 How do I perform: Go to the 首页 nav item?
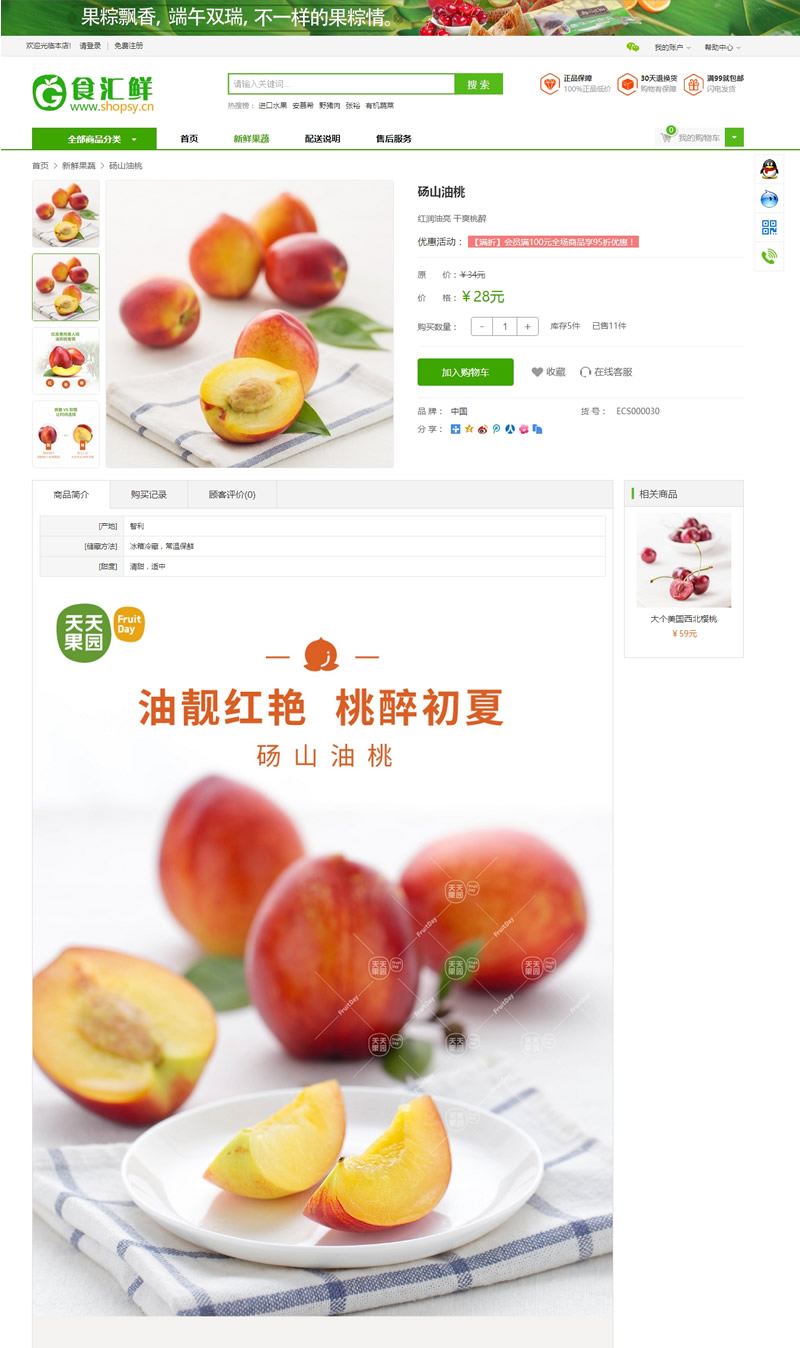[x=189, y=139]
